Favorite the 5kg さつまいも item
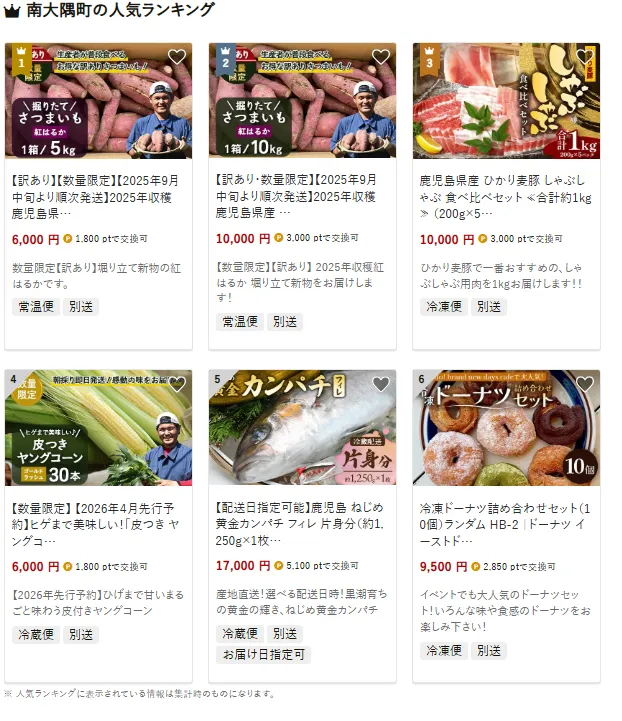The width and height of the screenshot is (622, 721). tap(176, 57)
